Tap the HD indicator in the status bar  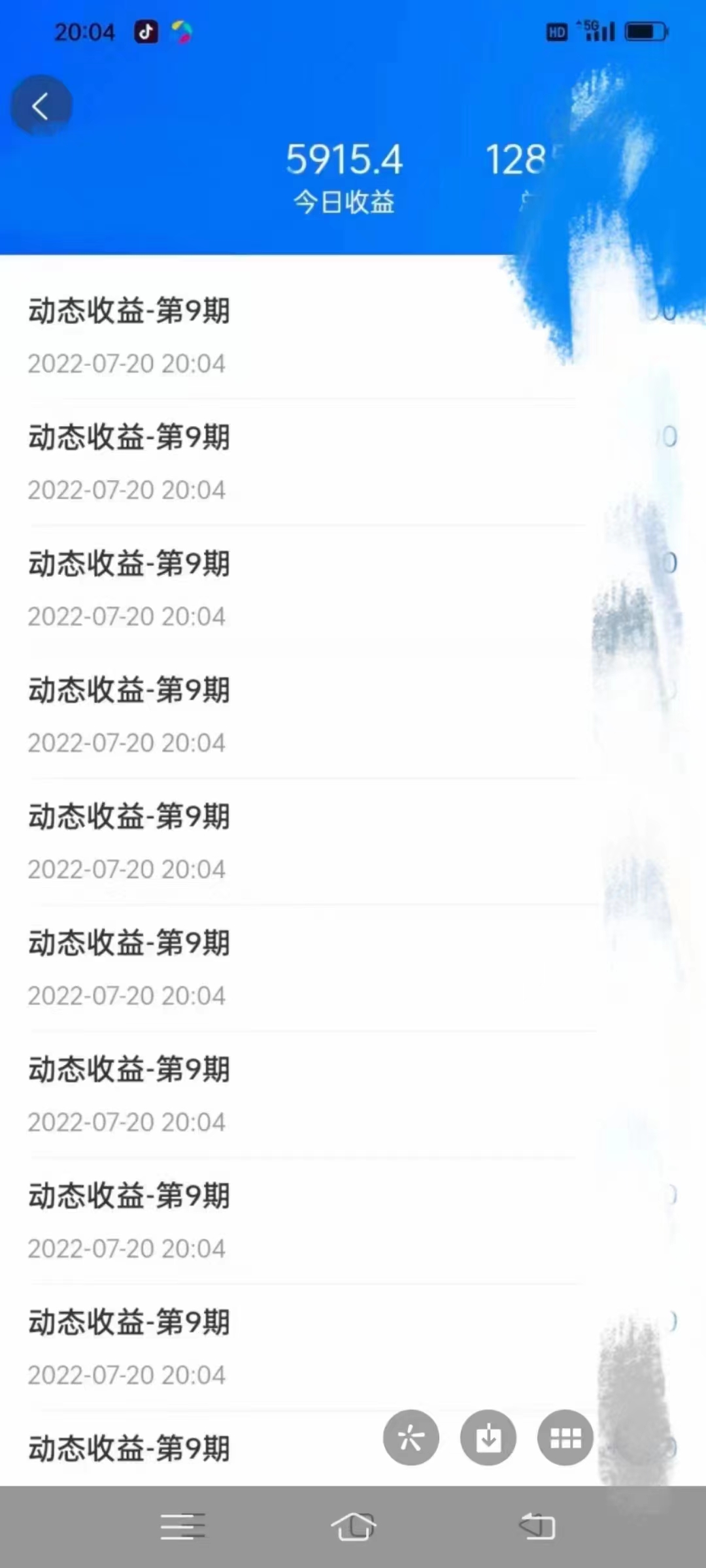(x=556, y=32)
